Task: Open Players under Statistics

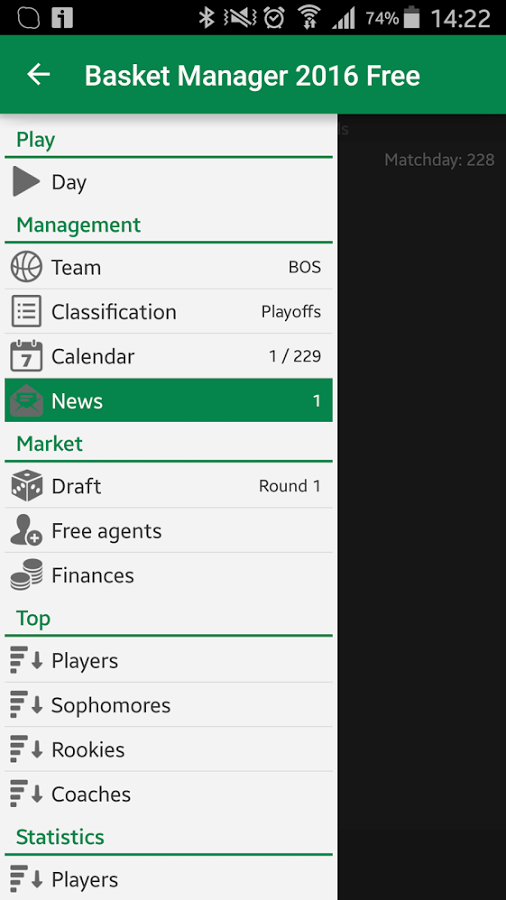Action: click(169, 879)
